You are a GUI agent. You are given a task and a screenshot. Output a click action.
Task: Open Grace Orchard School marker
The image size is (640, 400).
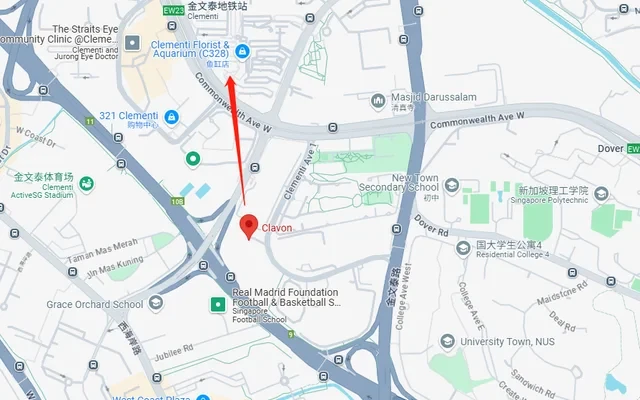point(156,304)
